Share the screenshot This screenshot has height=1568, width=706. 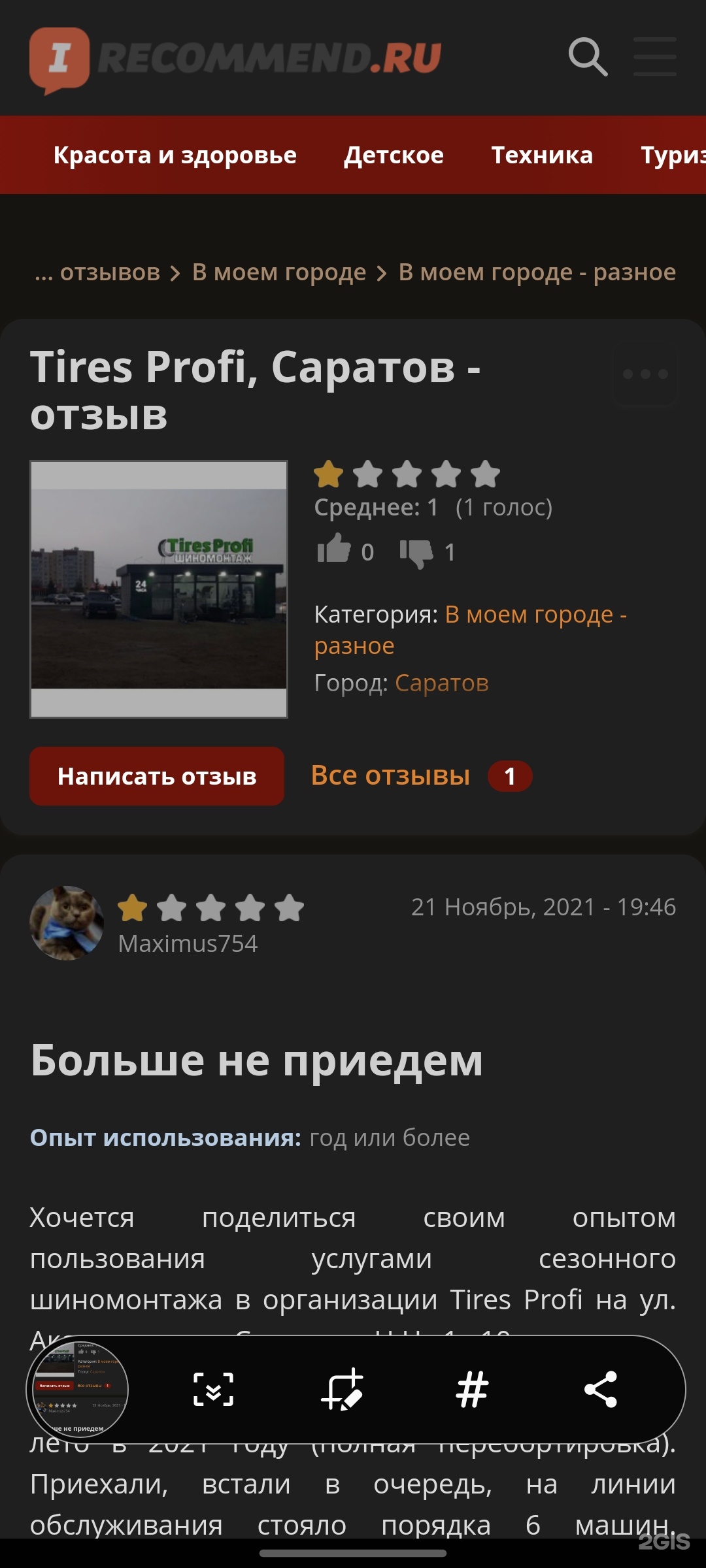coord(600,1389)
